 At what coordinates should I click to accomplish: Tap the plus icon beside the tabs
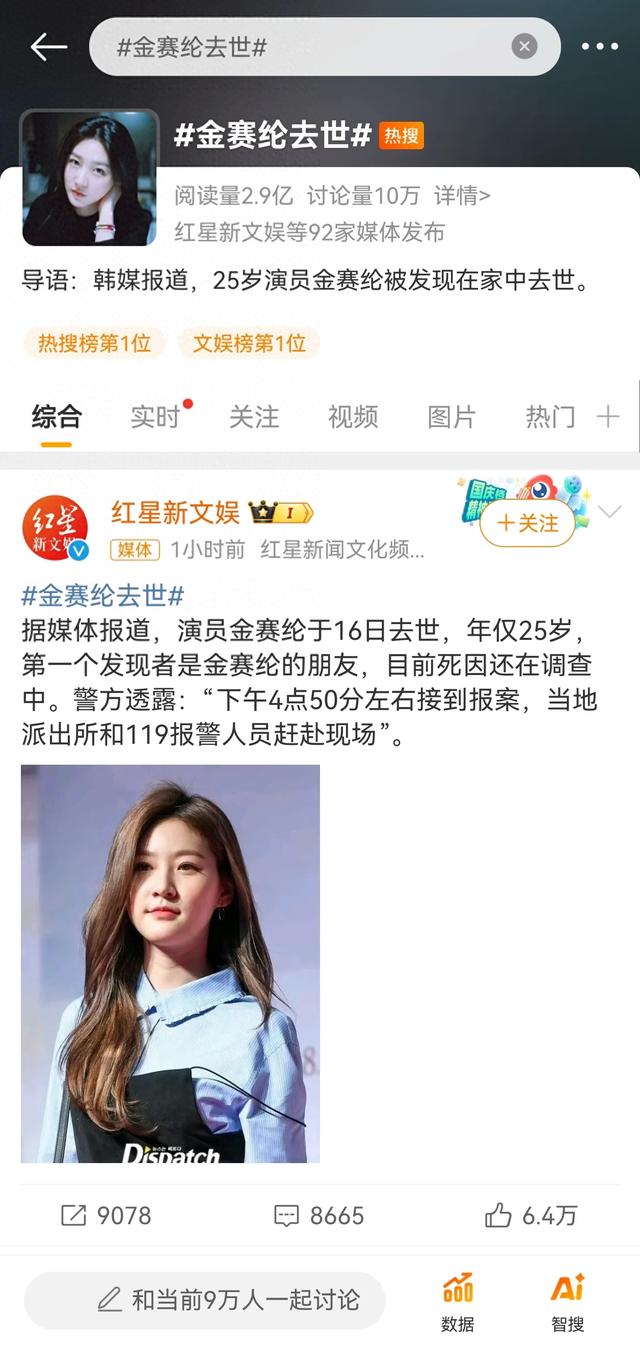tap(608, 417)
